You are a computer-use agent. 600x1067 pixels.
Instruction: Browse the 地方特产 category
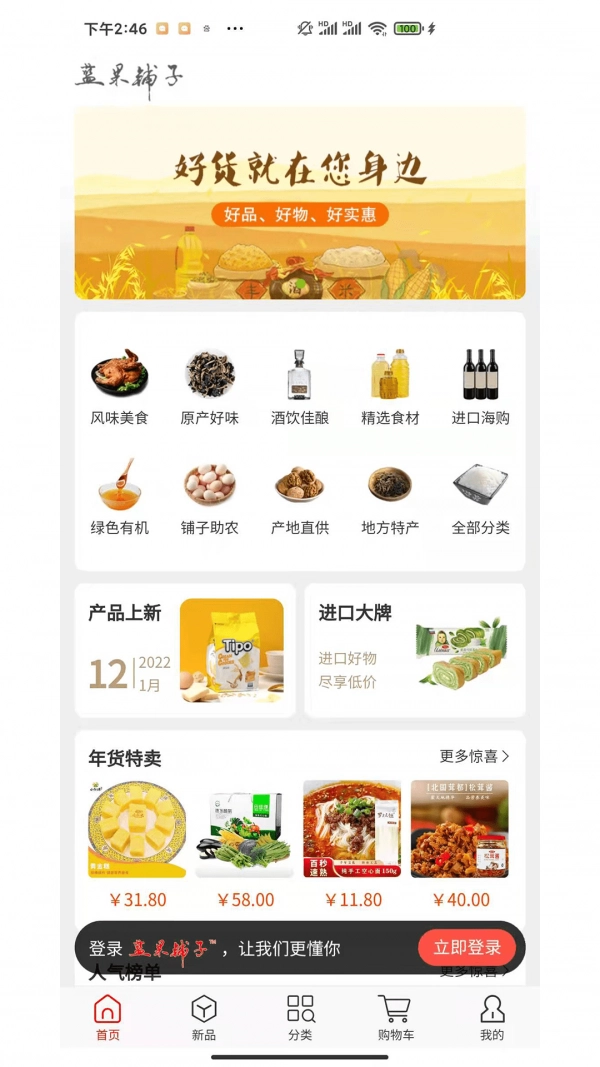tap(390, 496)
